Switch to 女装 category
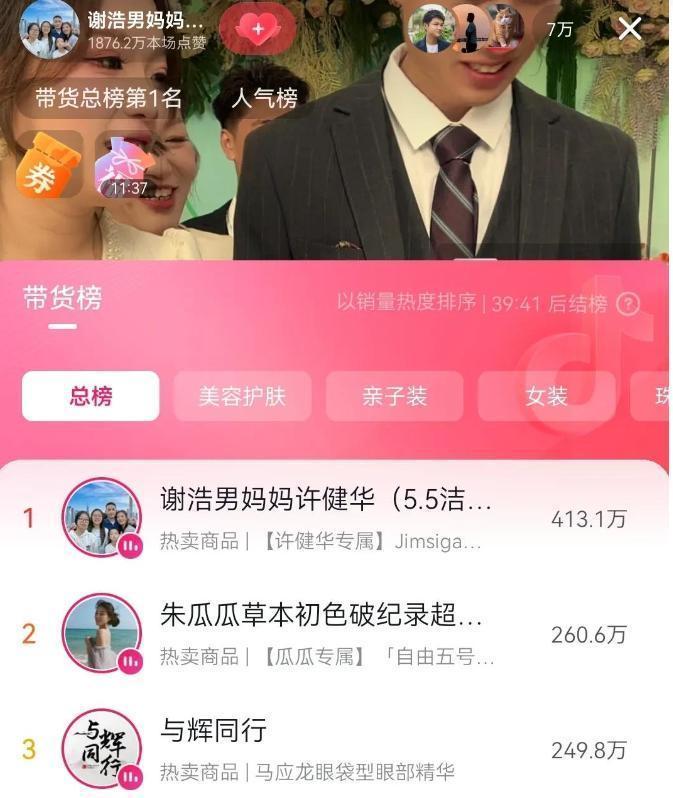Image resolution: width=673 pixels, height=798 pixels. [x=546, y=396]
